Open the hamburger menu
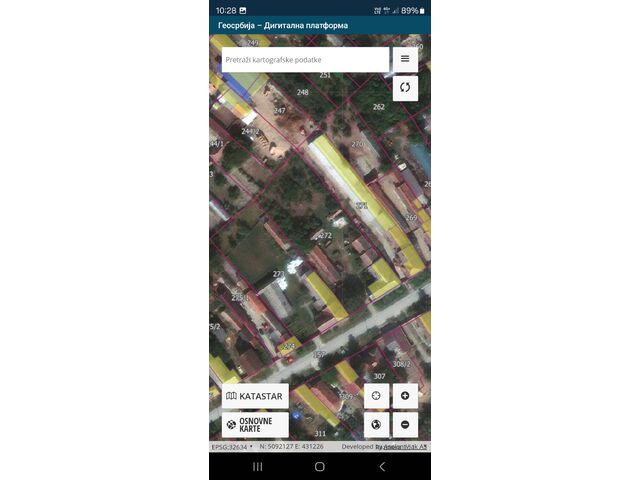This screenshot has width=640, height=480. tap(405, 59)
